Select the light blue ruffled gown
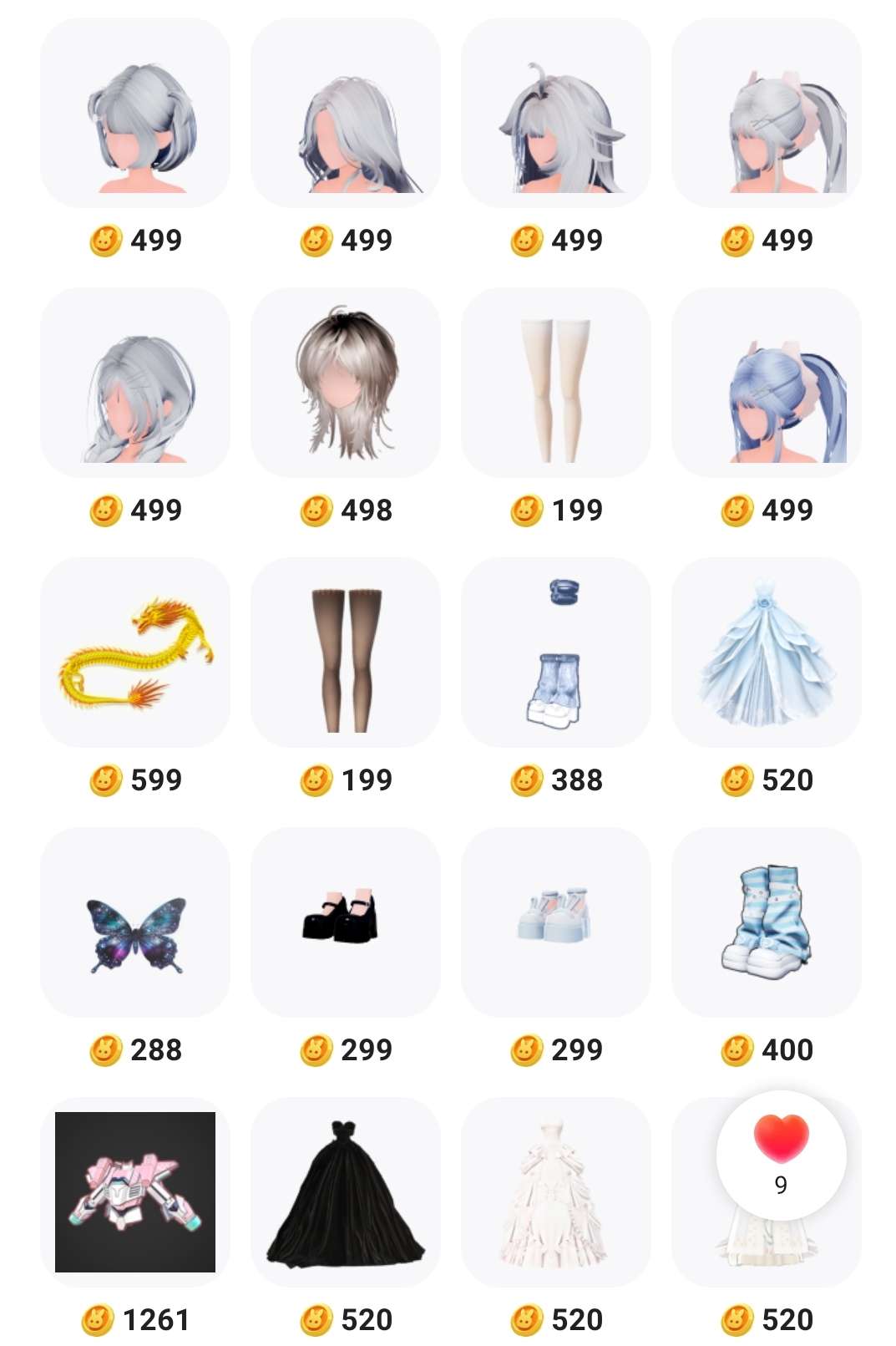 [x=767, y=653]
